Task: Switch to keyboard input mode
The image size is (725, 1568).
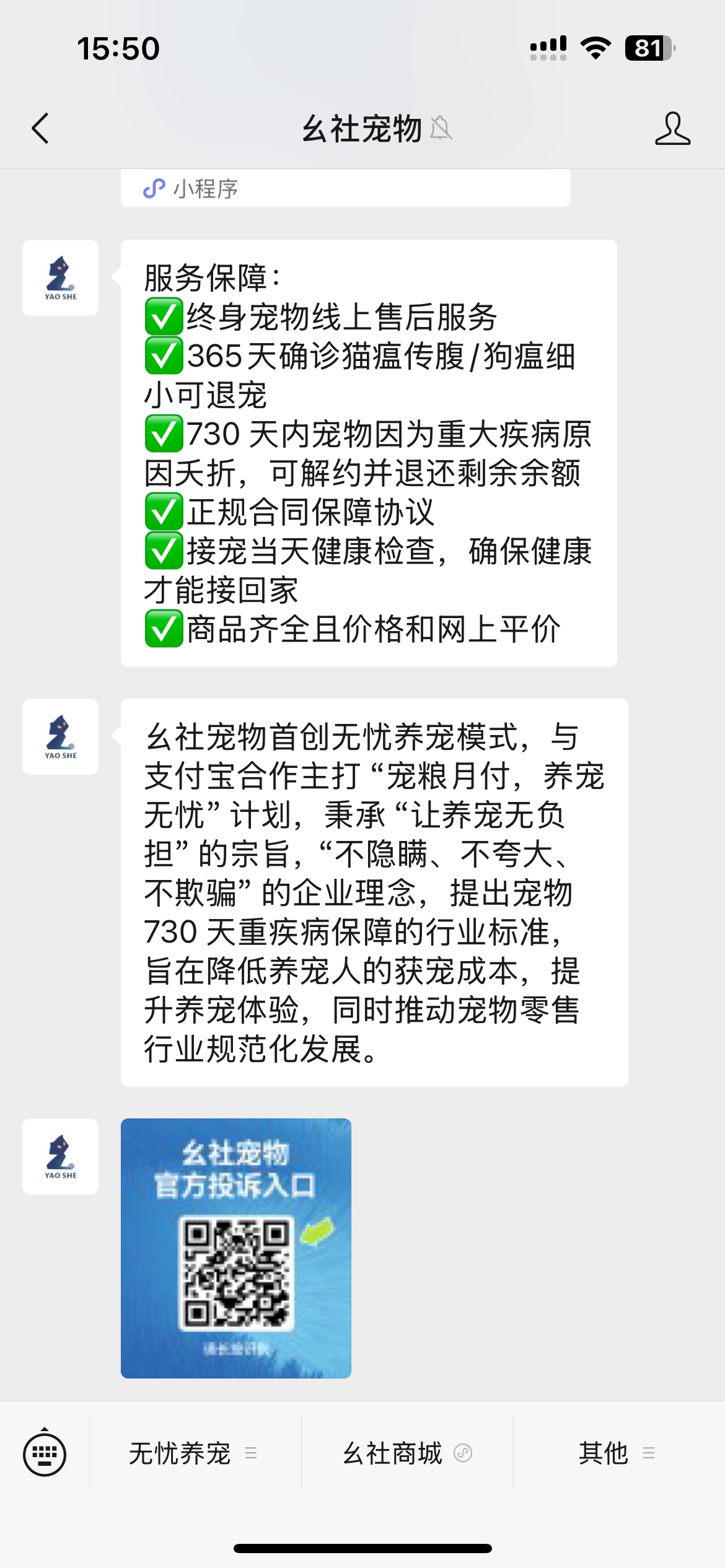Action: coord(45,1453)
